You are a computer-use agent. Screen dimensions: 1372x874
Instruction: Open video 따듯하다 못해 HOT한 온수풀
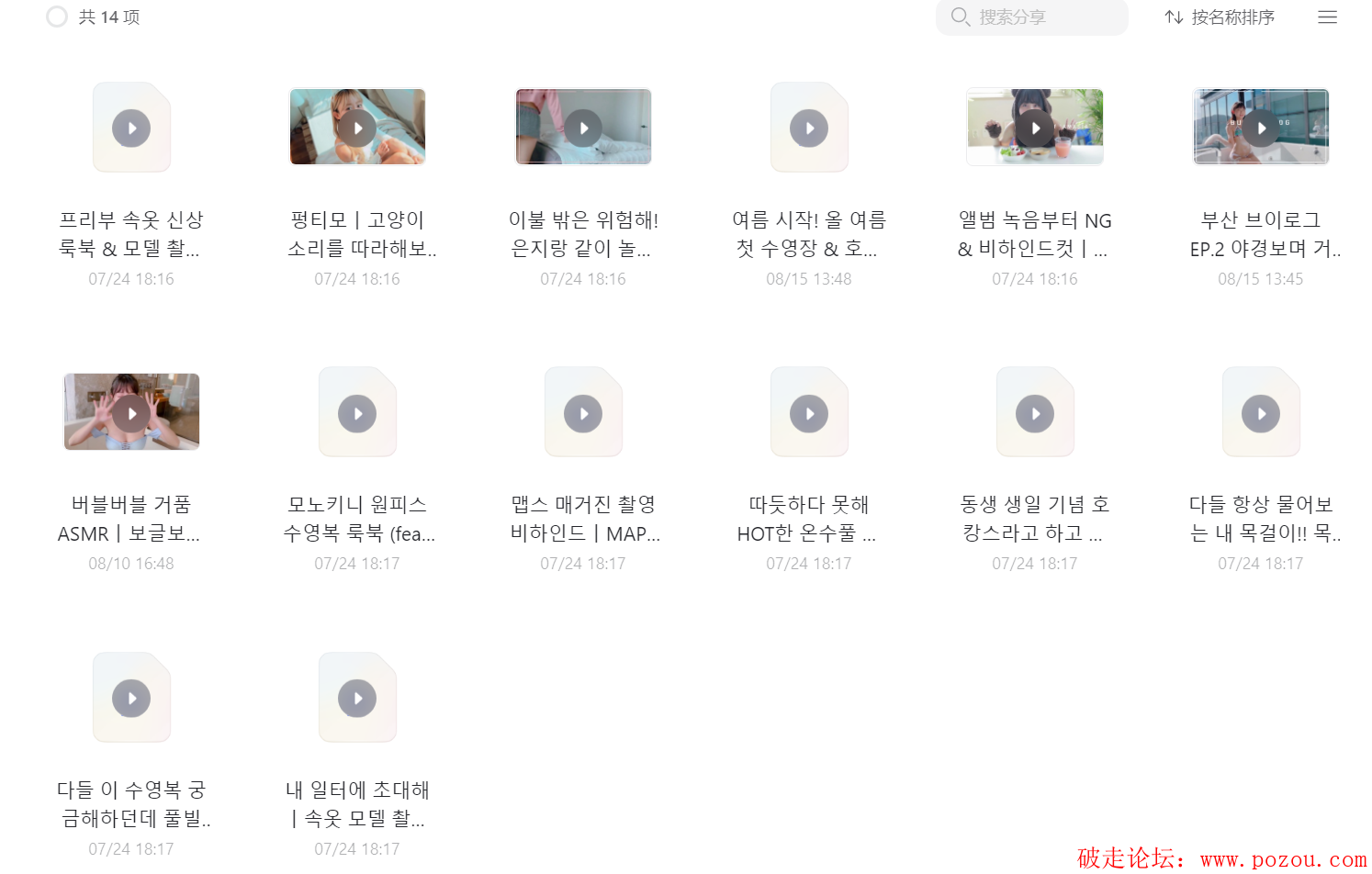point(809,414)
